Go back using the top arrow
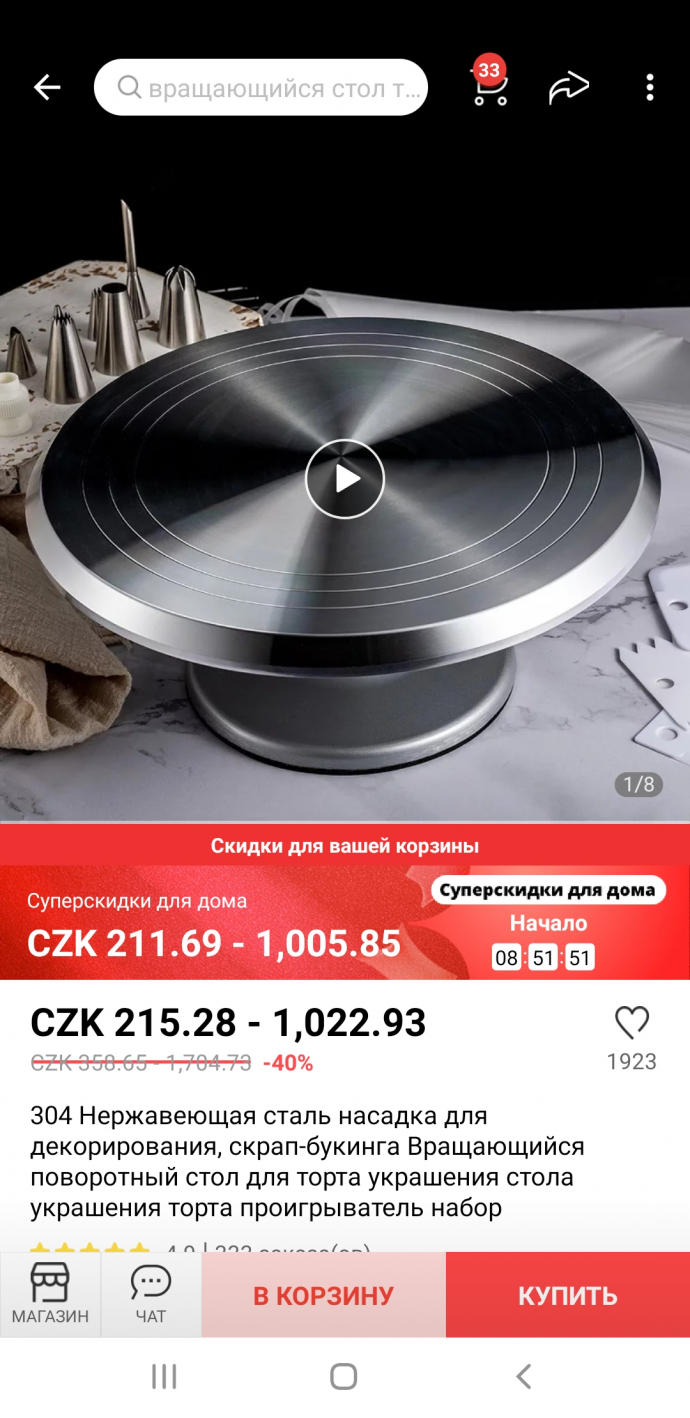The image size is (690, 1418). click(x=47, y=88)
